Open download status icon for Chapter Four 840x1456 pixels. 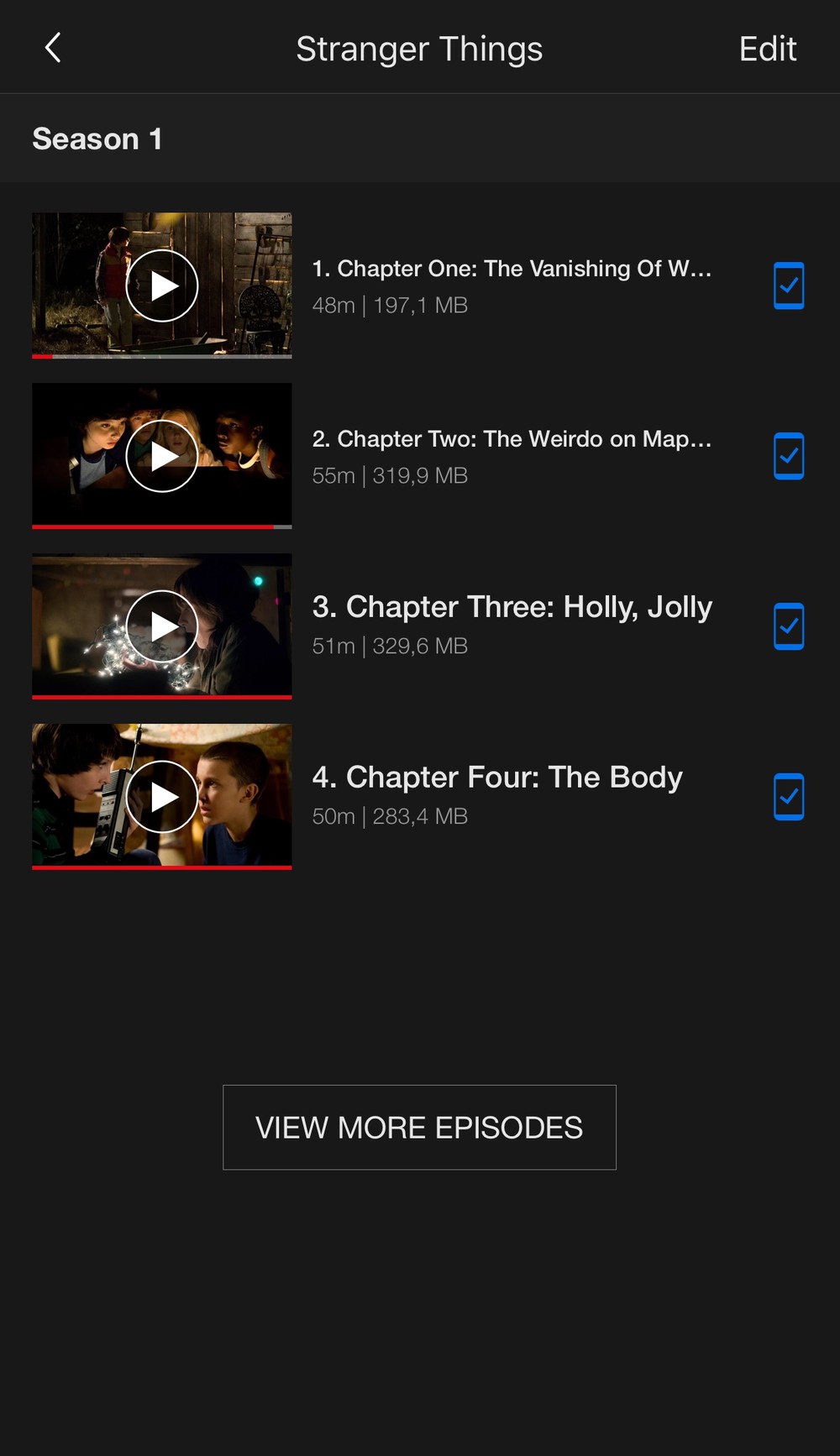(789, 797)
